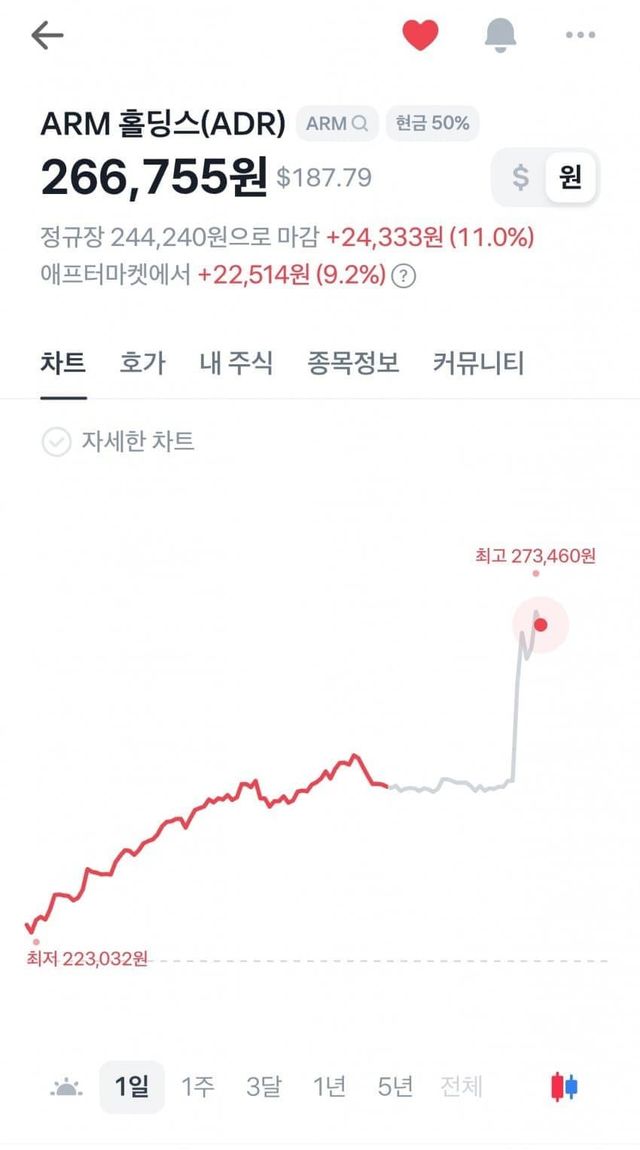Select the 원 currency option
Image resolution: width=640 pixels, height=1150 pixels.
[571, 177]
